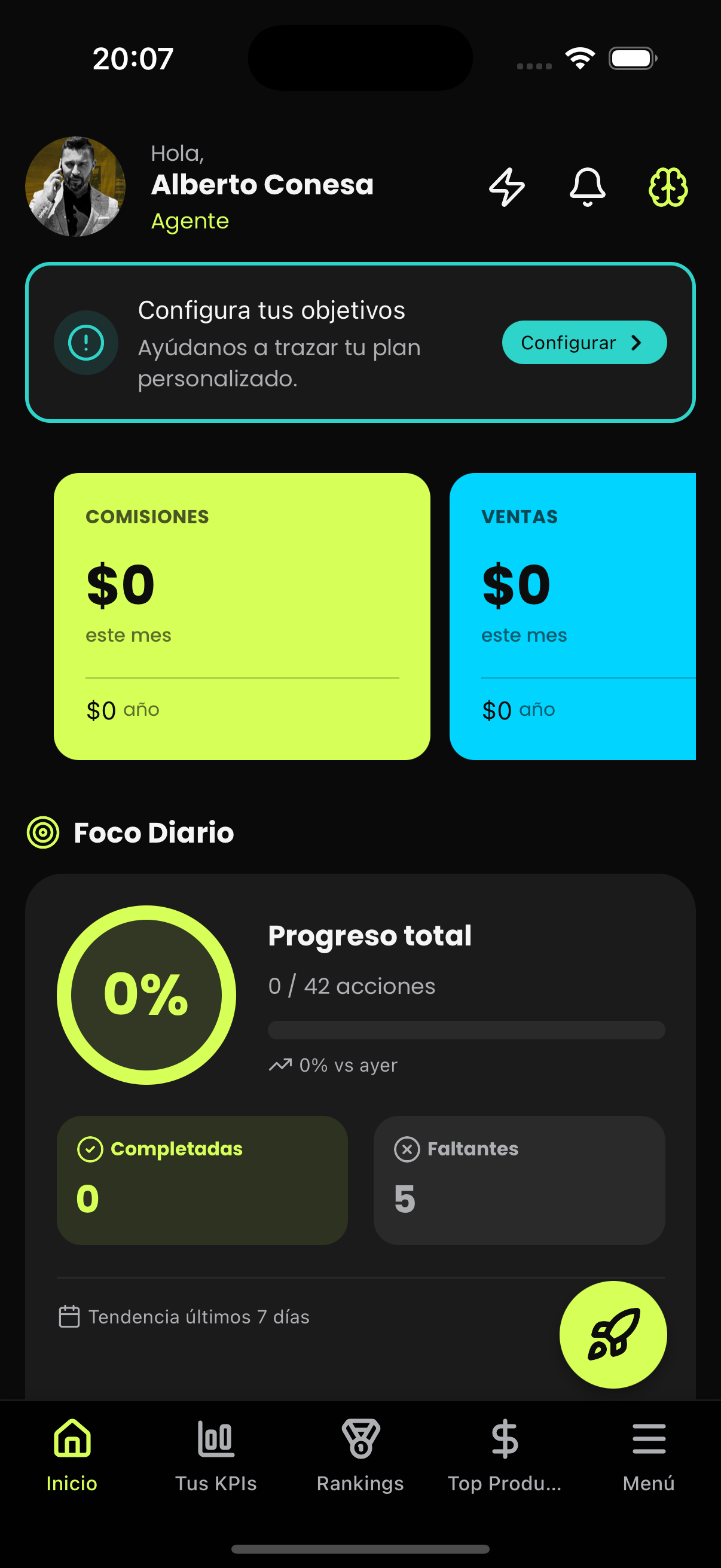Tap the X icon in the Faltantes card
This screenshot has width=721, height=1568.
point(407,1148)
